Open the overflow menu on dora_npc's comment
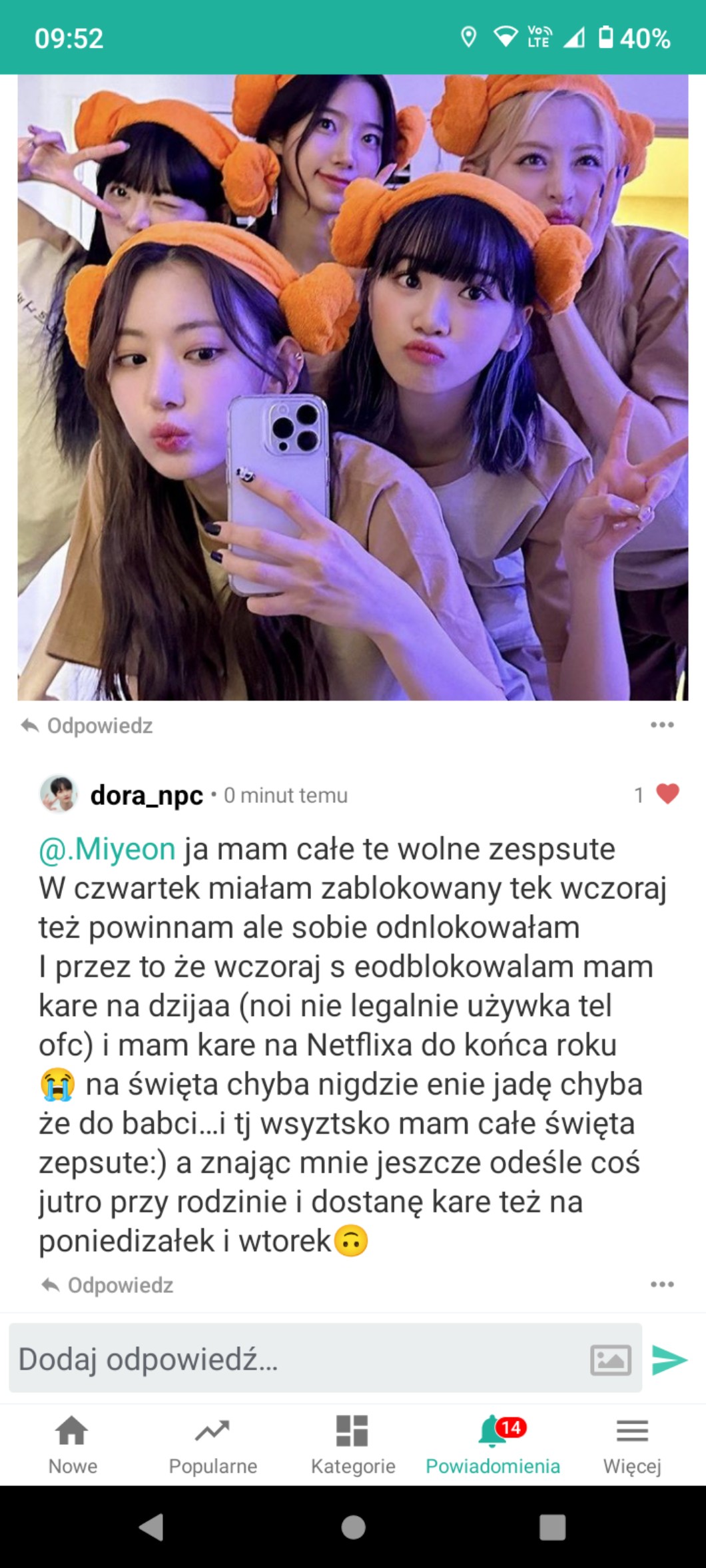Image resolution: width=706 pixels, height=1568 pixels. 662,1284
